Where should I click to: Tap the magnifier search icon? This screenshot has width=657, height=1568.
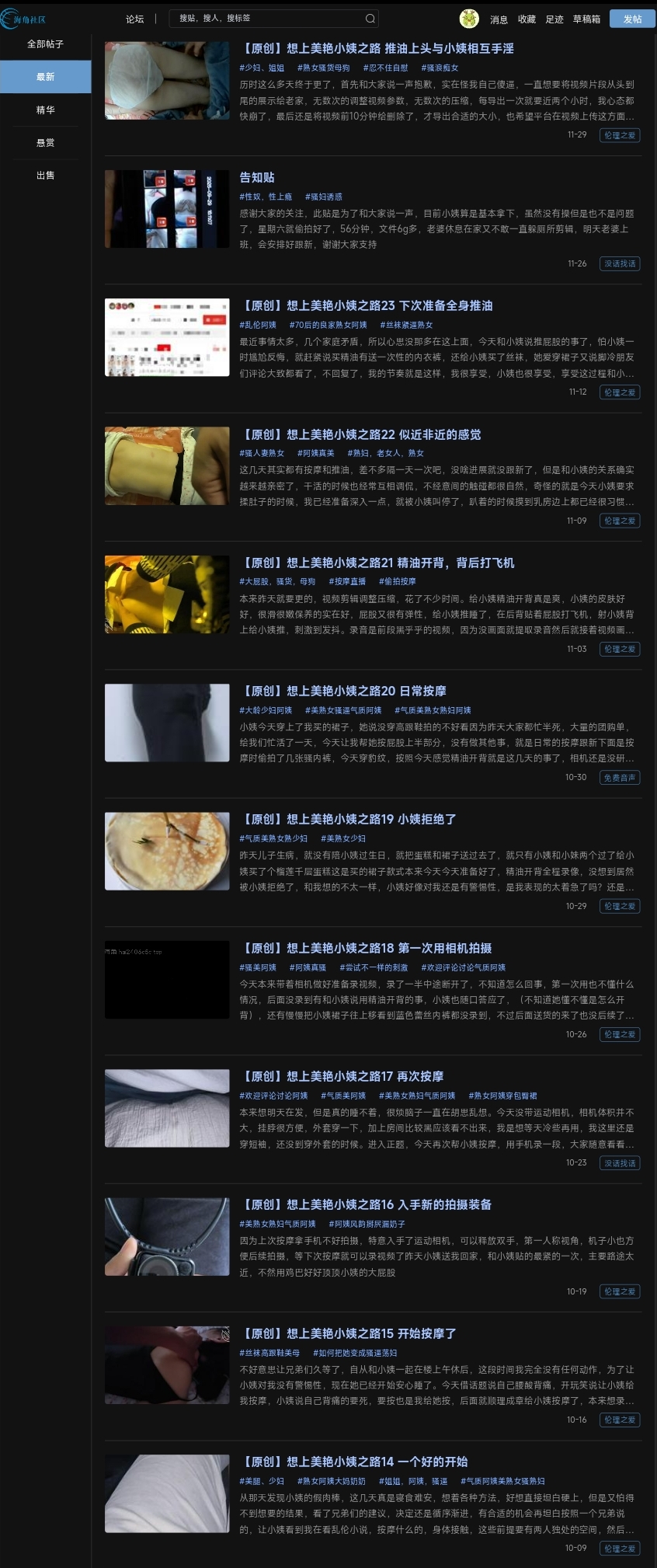click(370, 19)
